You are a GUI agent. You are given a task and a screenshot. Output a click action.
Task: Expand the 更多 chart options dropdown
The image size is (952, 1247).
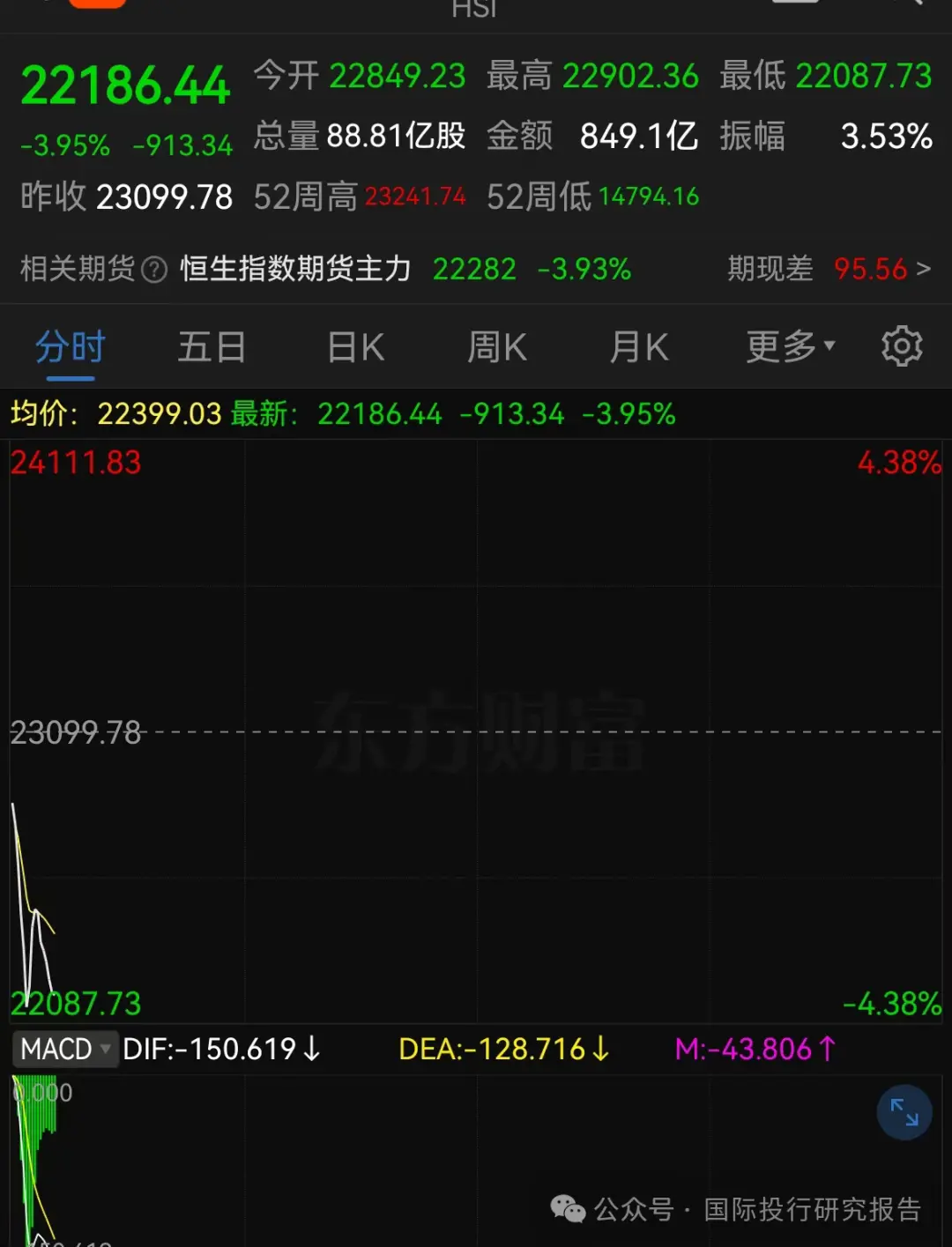(x=790, y=347)
